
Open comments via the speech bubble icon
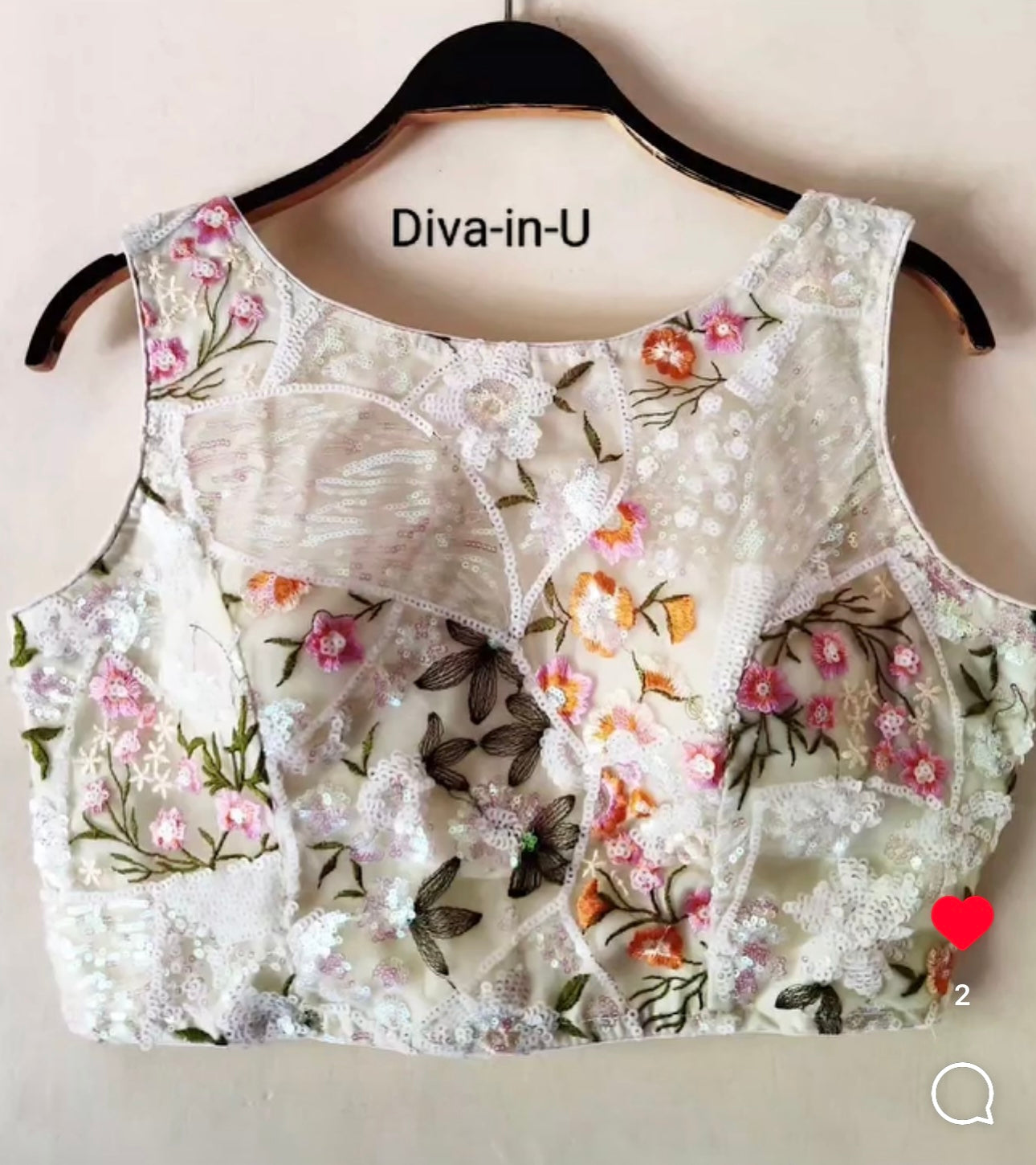(962, 1093)
